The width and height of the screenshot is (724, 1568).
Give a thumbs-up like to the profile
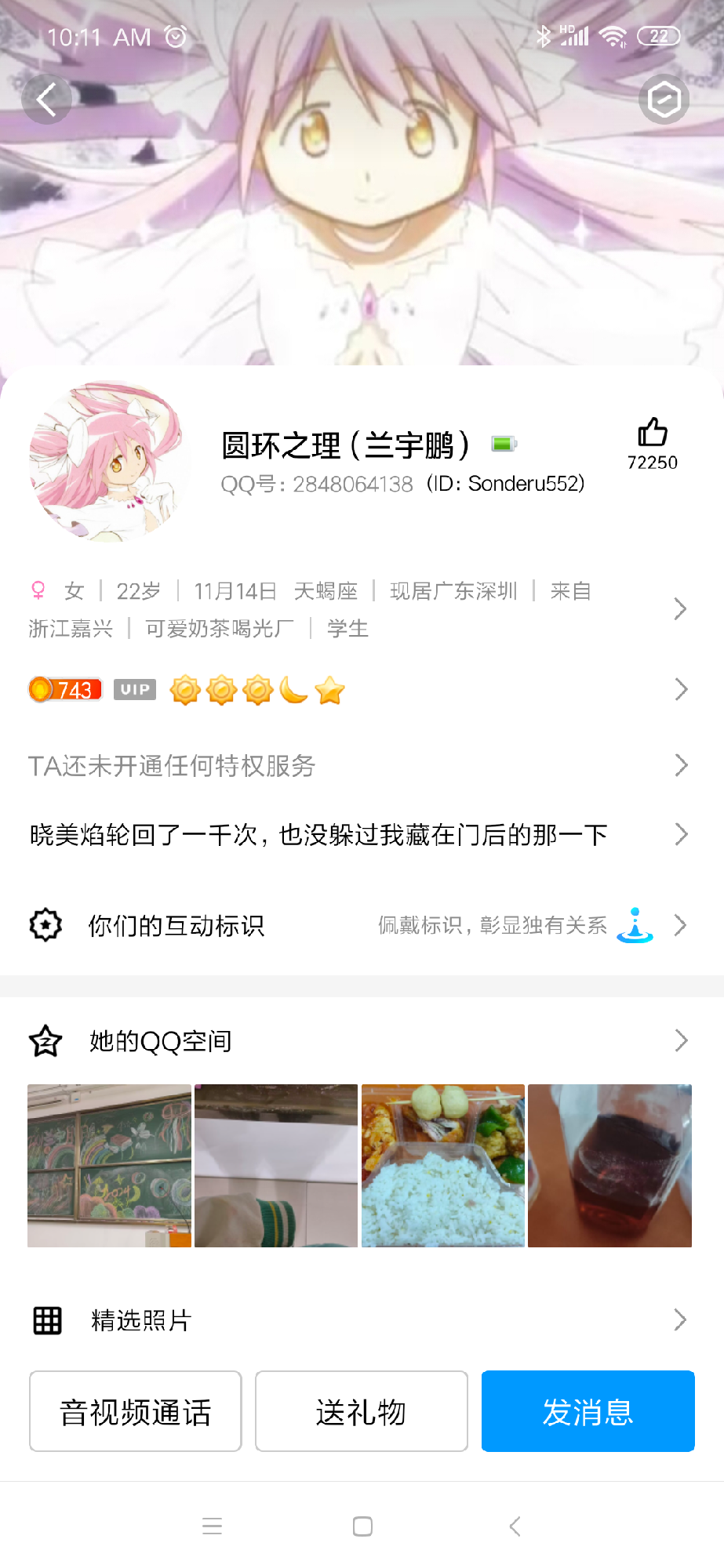click(652, 433)
